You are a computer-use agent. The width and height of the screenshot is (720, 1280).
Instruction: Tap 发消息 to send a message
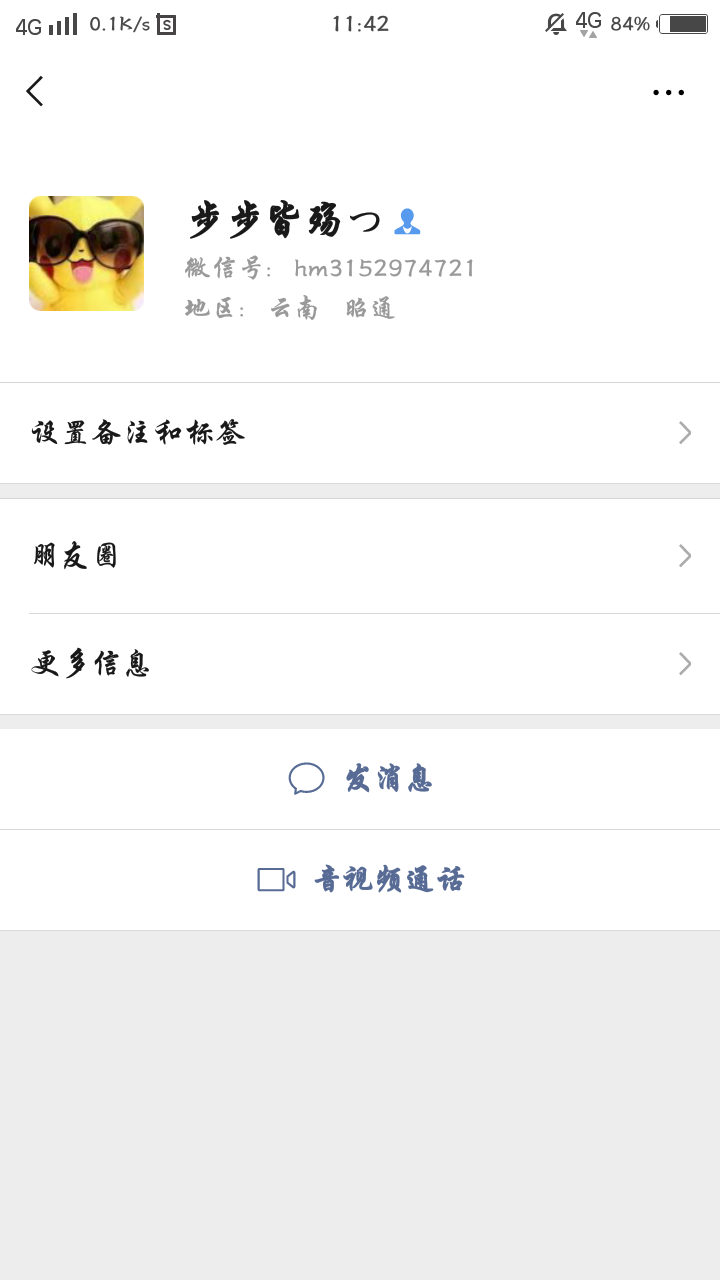click(361, 779)
